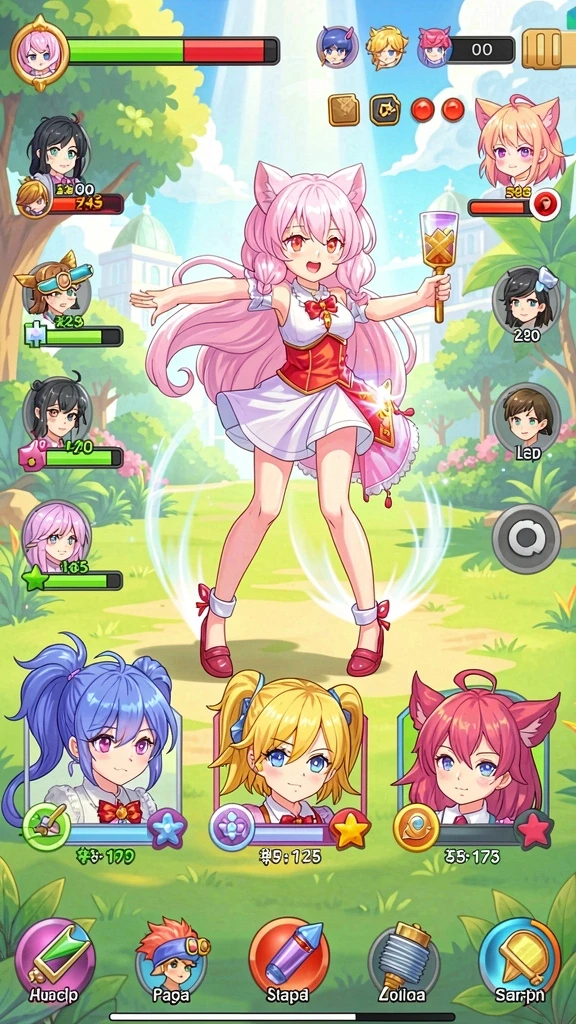Image resolution: width=576 pixels, height=1024 pixels.
Task: Tap the Huaclp button in the bottom bar
Action: 56,959
